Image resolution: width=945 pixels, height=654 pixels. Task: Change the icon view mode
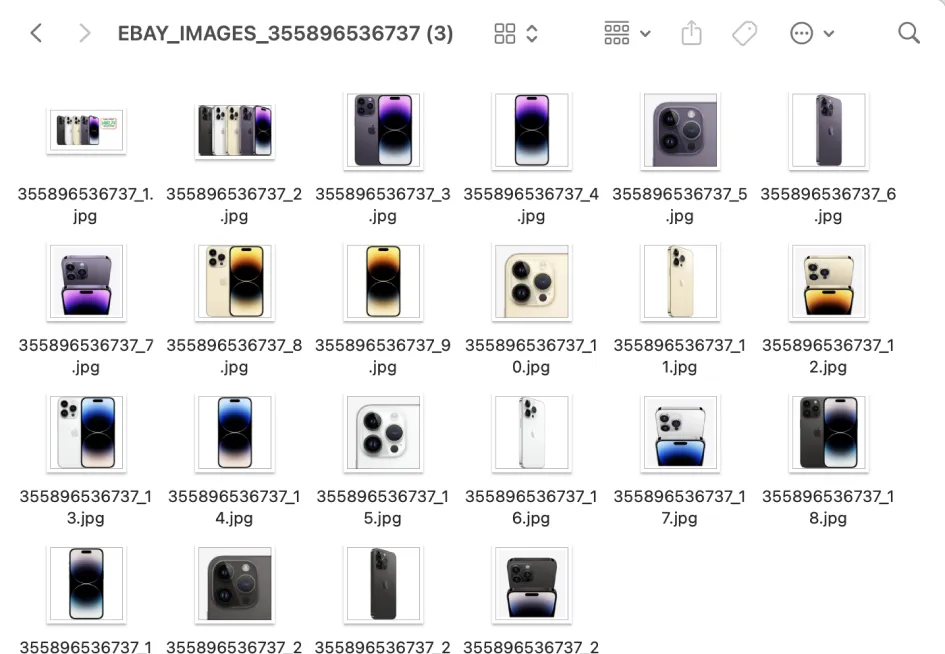(516, 33)
